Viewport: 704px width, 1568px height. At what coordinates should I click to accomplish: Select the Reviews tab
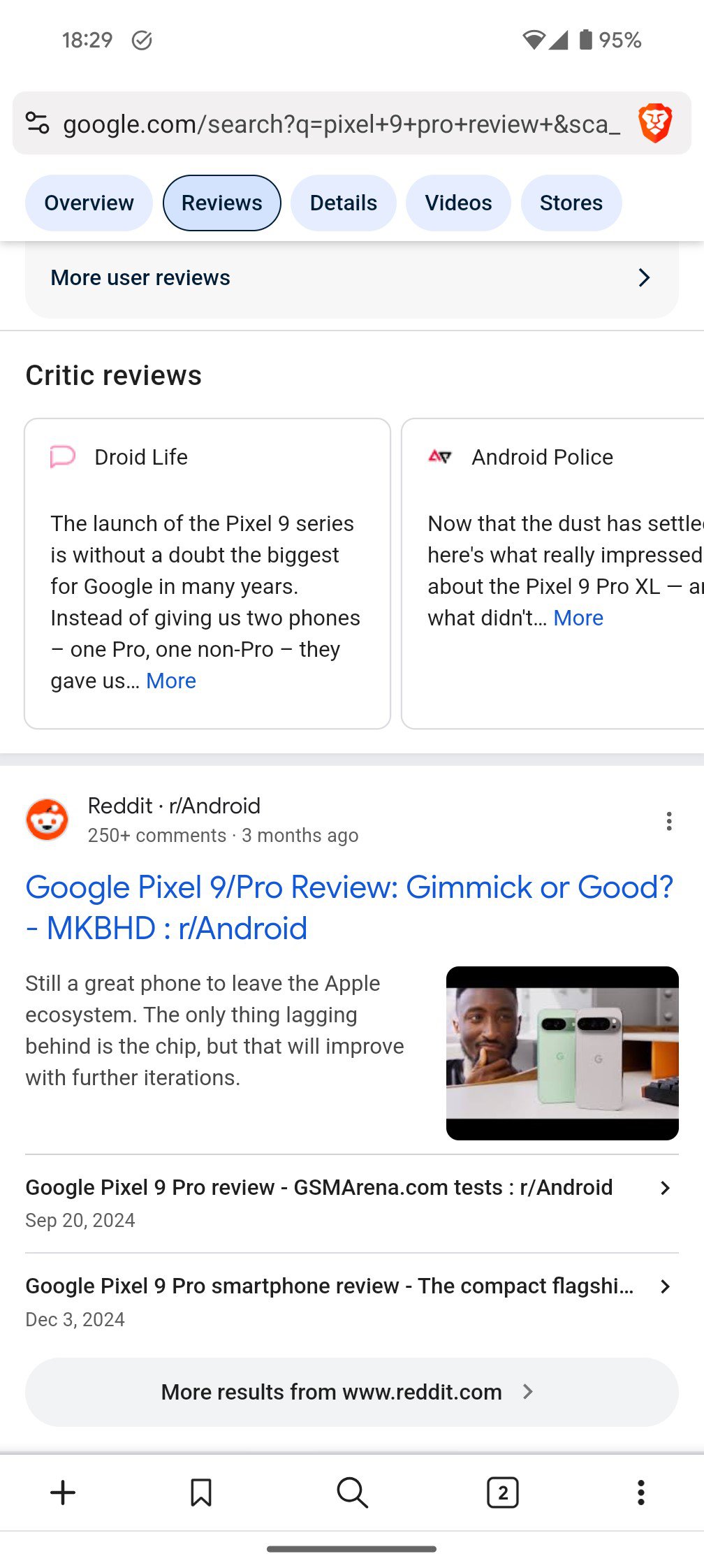click(x=221, y=203)
